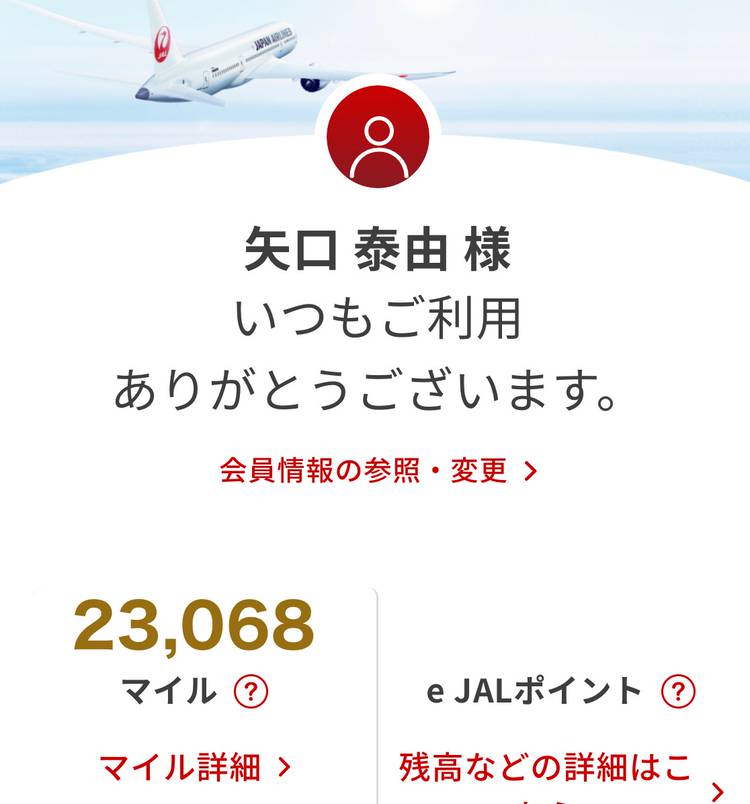Open 会員情報の参照・変更 link

(x=378, y=470)
